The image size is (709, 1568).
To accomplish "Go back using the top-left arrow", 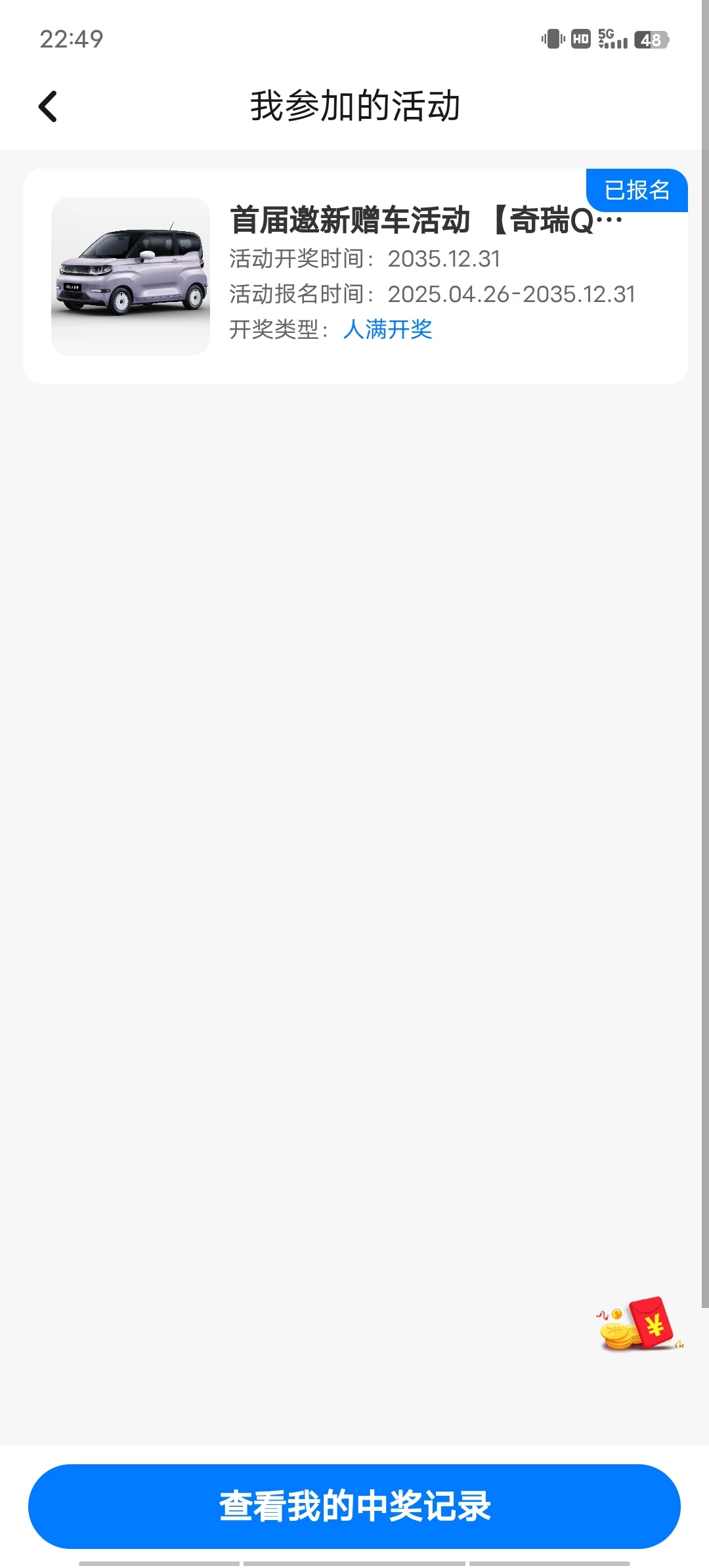I will pyautogui.click(x=48, y=106).
